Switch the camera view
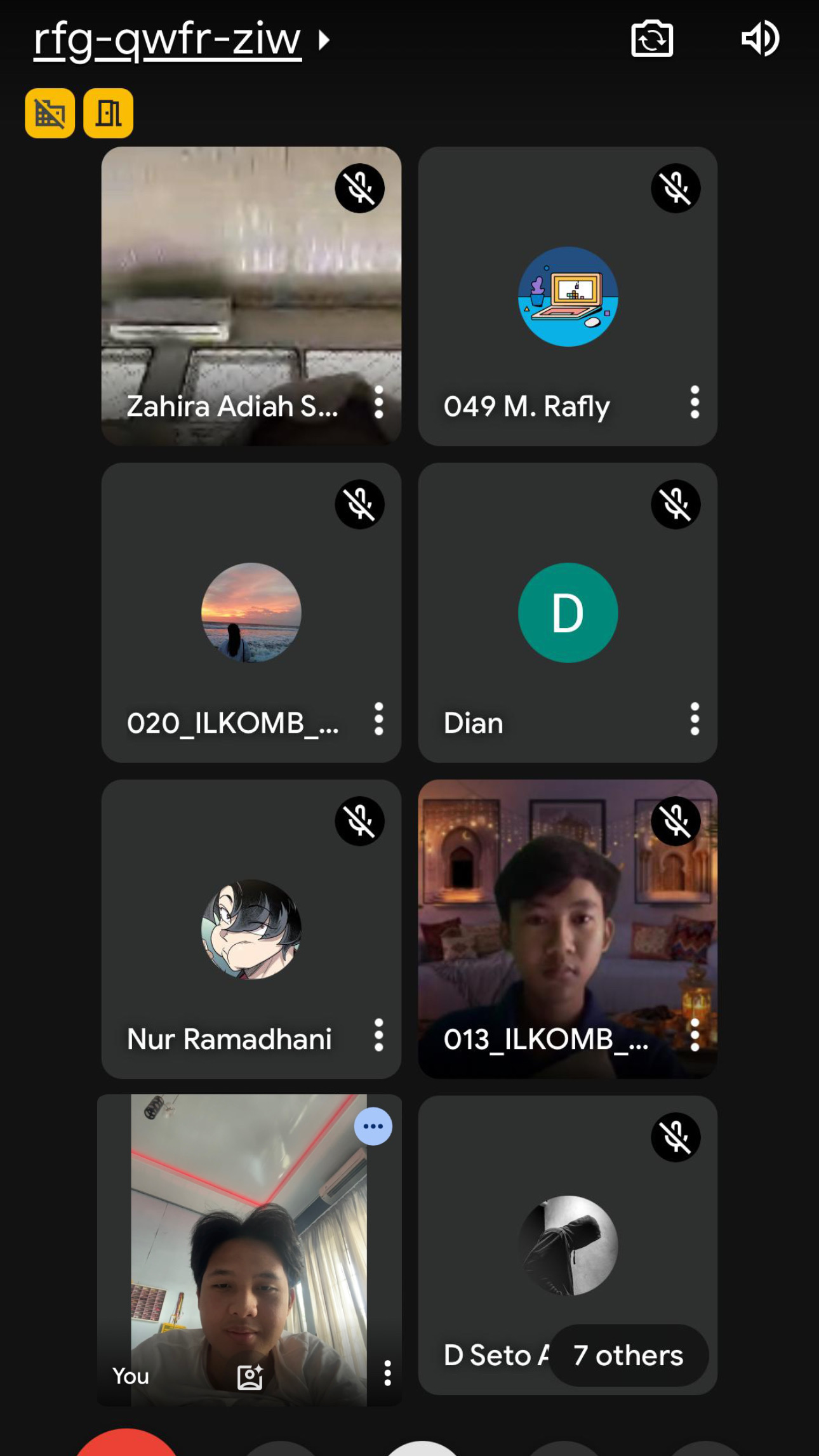Image resolution: width=819 pixels, height=1456 pixels. pyautogui.click(x=652, y=39)
